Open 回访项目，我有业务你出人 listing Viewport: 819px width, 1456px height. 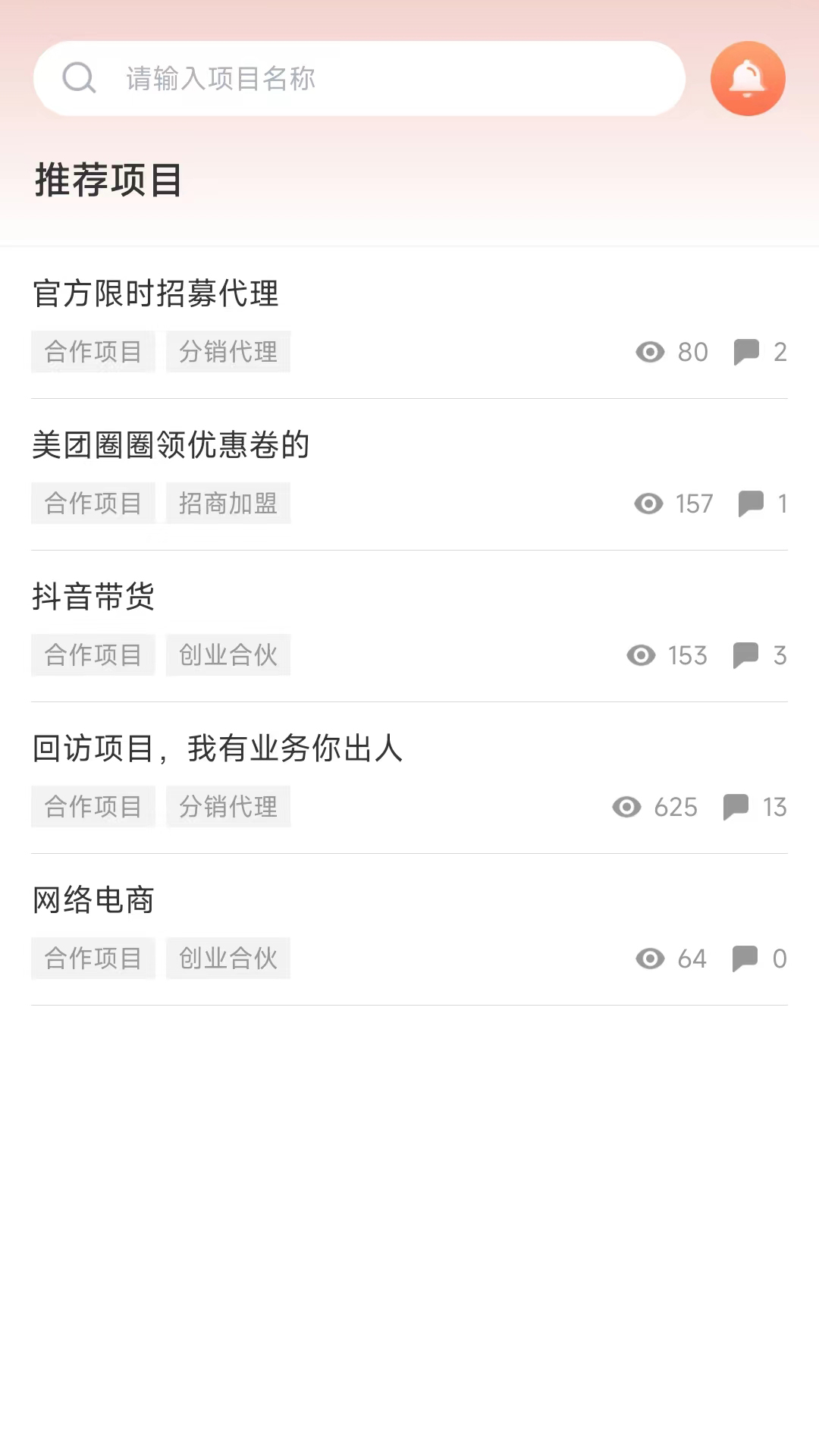pyautogui.click(x=218, y=750)
